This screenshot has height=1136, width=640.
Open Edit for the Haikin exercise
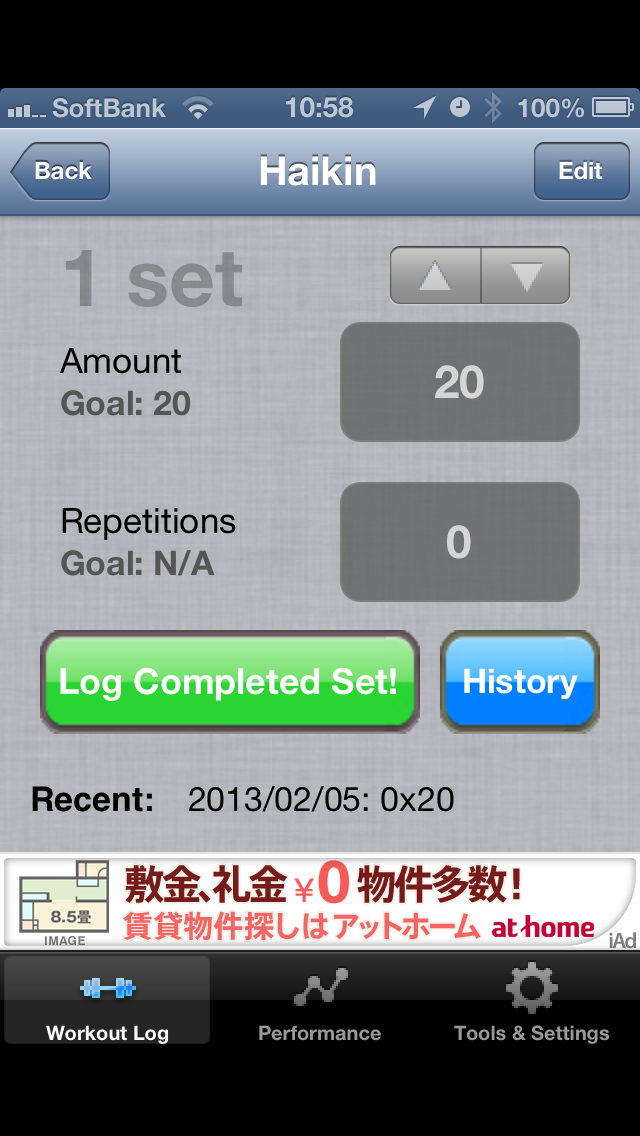pos(580,171)
